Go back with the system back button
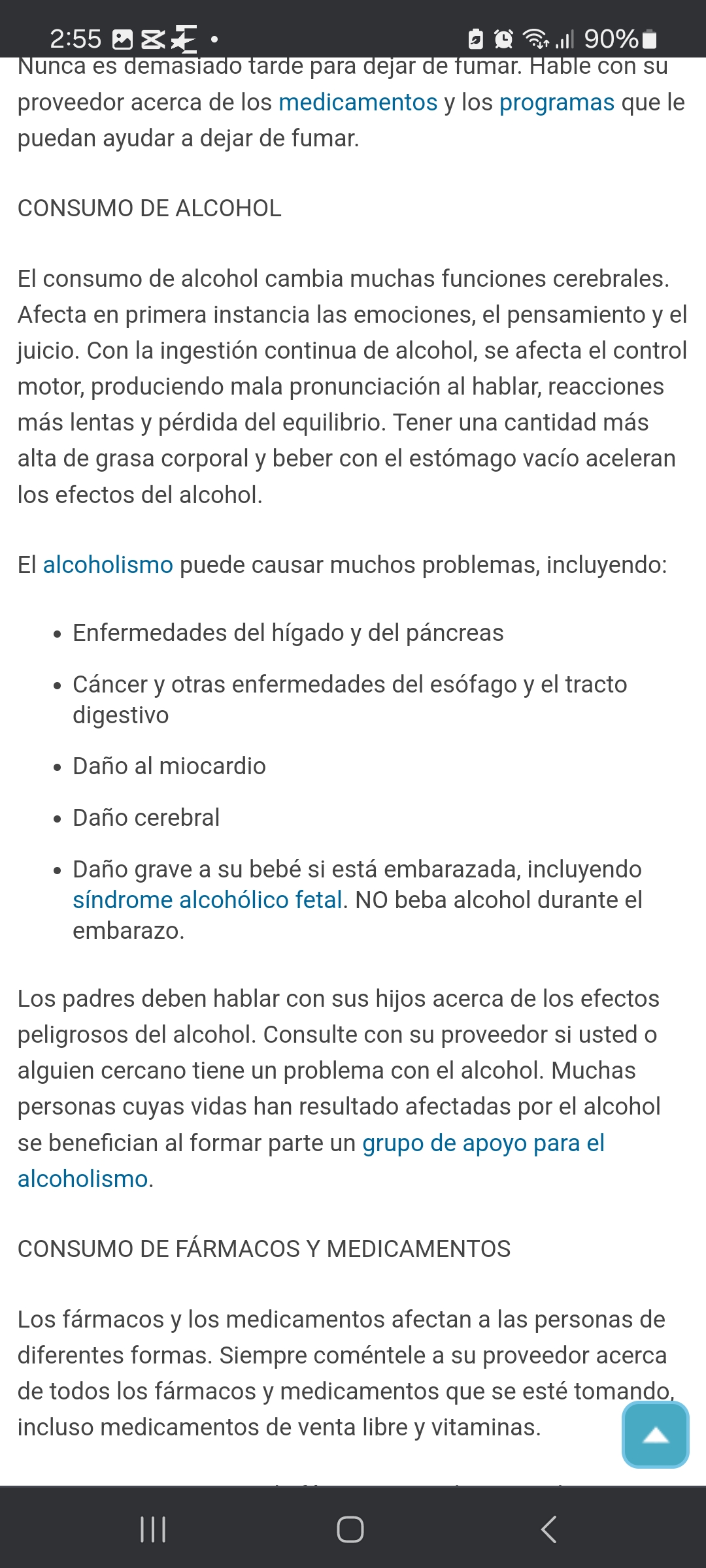The width and height of the screenshot is (706, 1568). tap(549, 1529)
